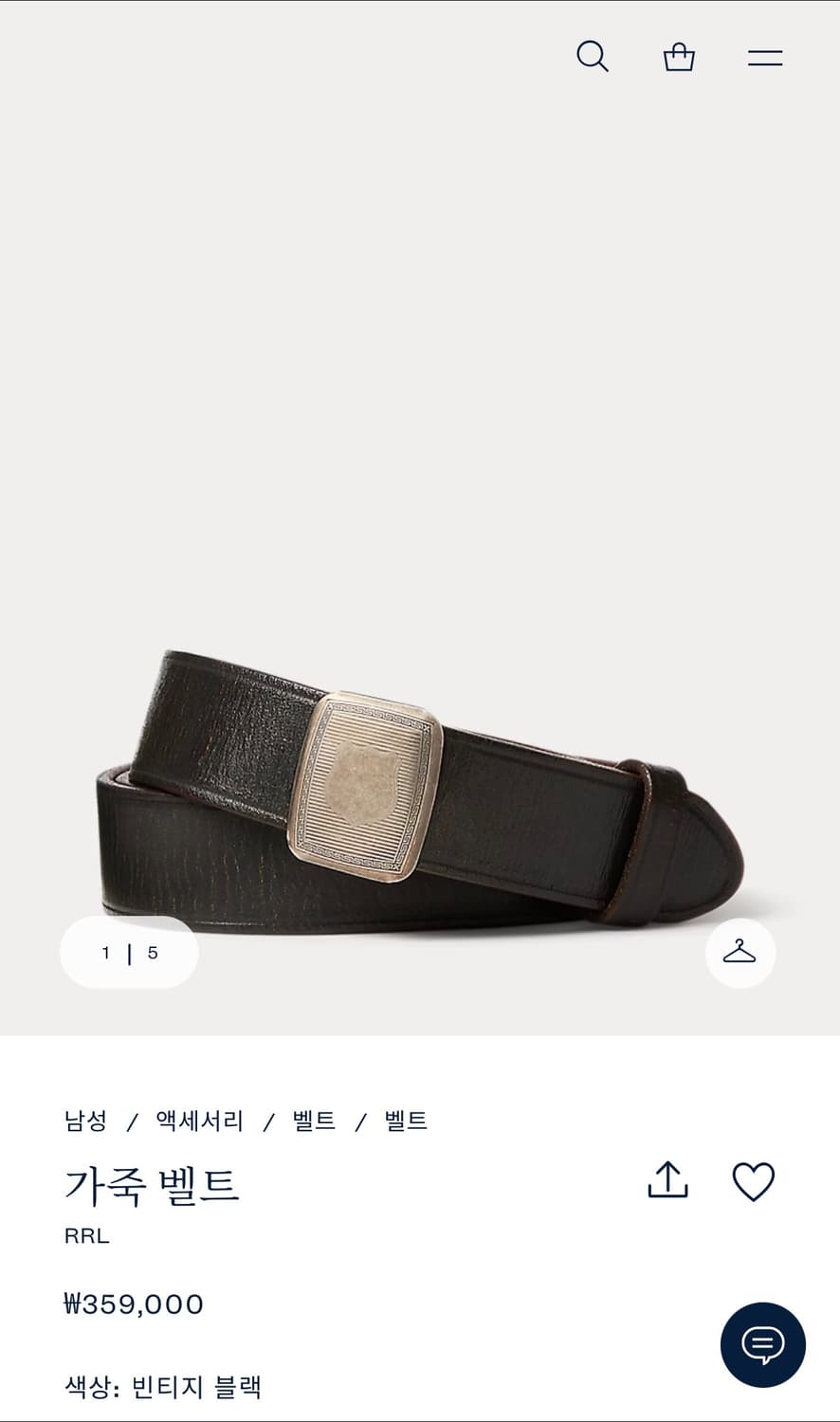Select the 빈티지 블랙 color option
The image size is (840, 1422).
click(x=196, y=1386)
